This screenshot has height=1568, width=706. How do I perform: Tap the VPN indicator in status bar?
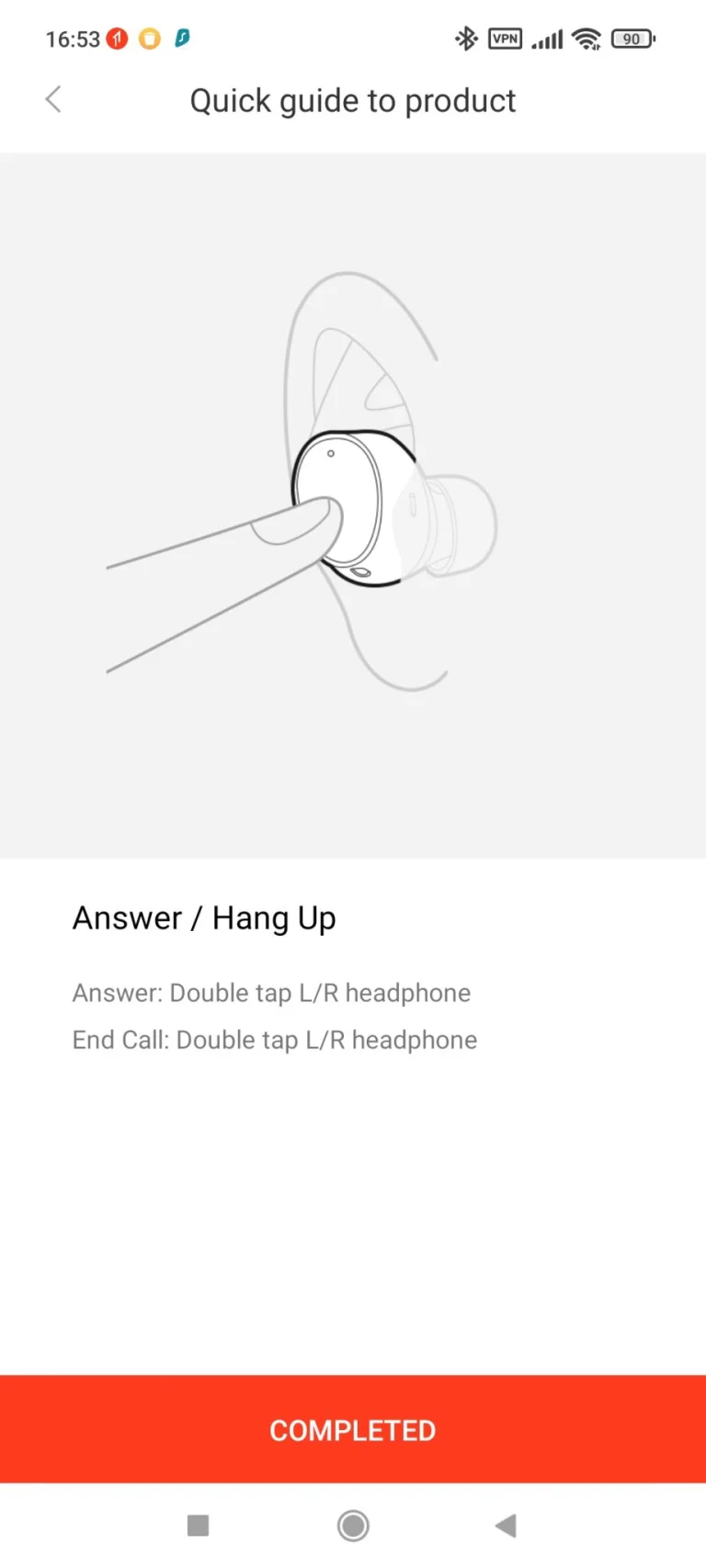coord(505,39)
